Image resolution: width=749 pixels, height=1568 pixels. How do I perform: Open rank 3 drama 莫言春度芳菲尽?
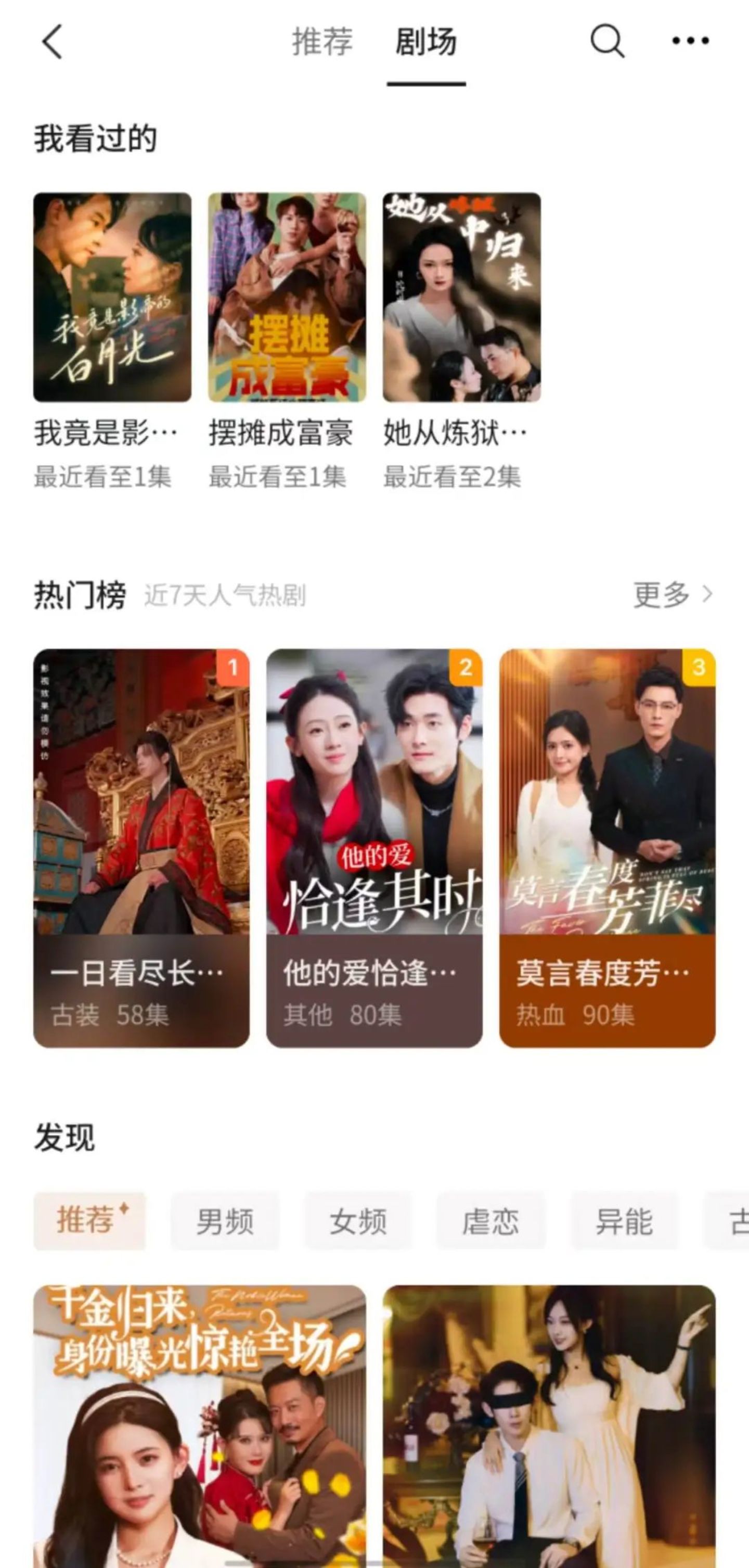pyautogui.click(x=607, y=847)
